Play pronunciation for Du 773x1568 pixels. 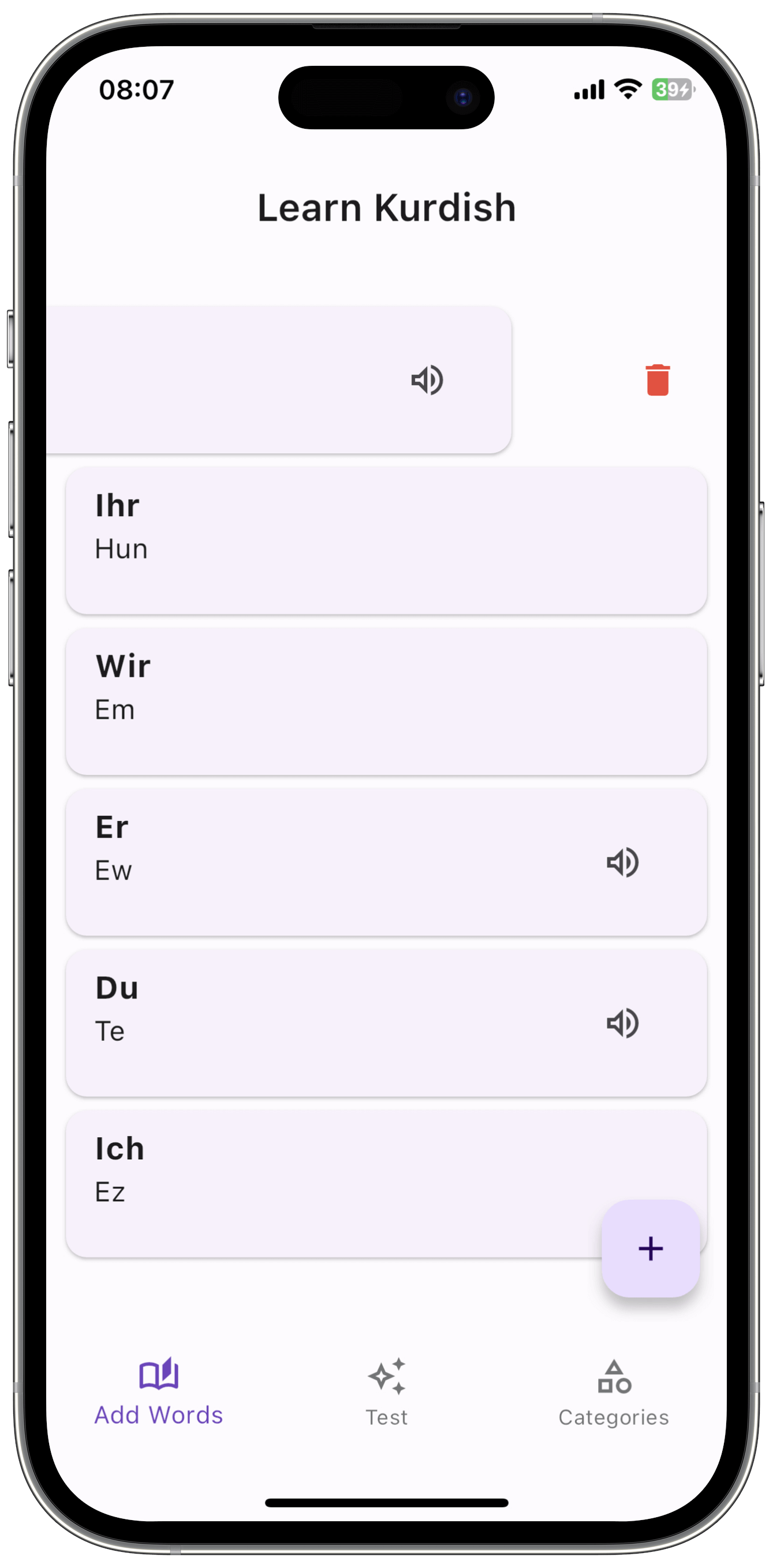pos(622,1023)
